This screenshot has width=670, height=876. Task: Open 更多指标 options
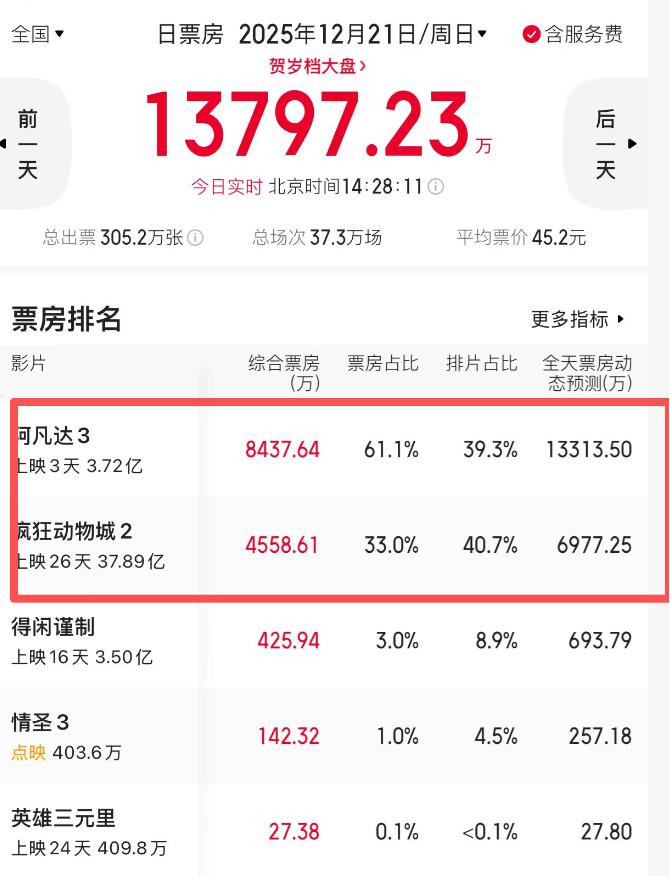578,319
